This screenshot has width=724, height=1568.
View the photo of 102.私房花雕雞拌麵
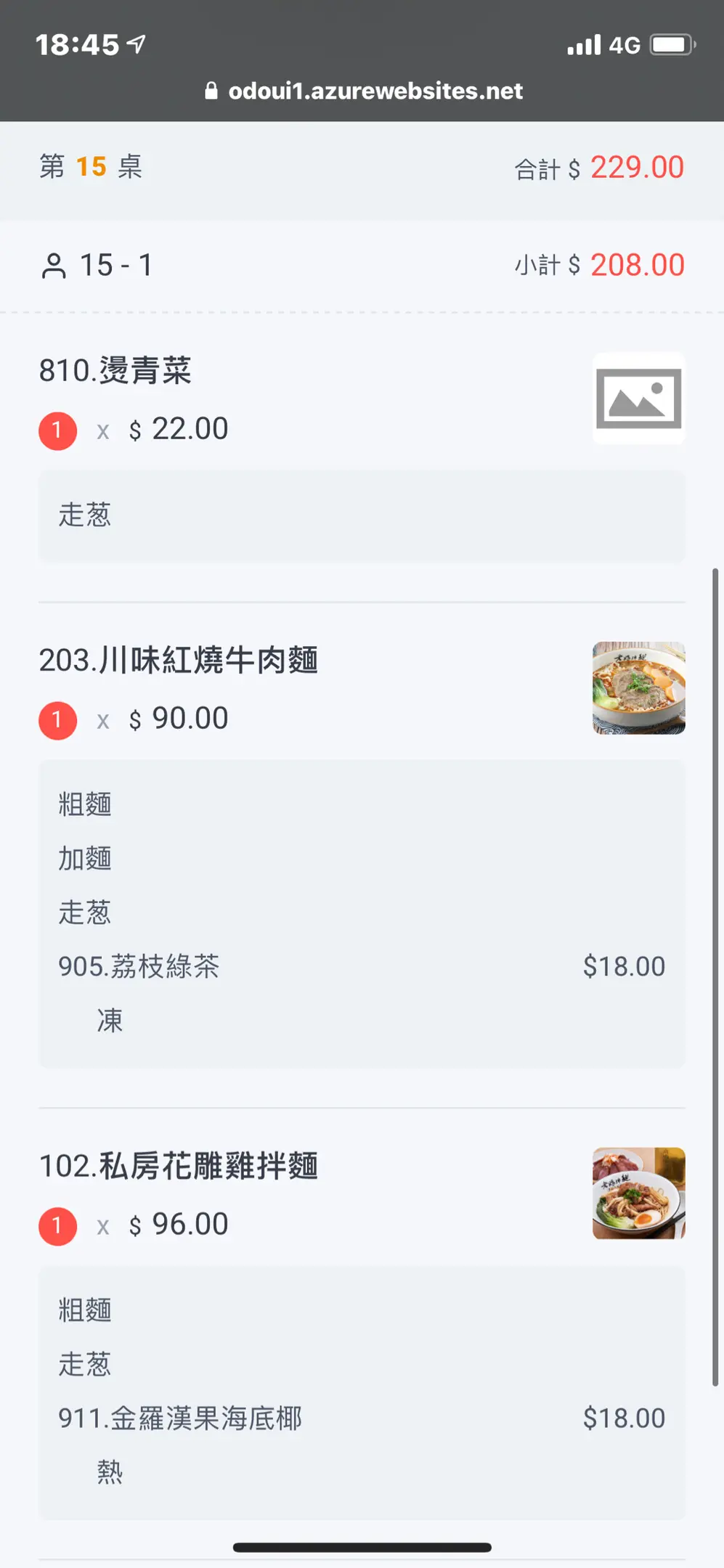tap(638, 1193)
